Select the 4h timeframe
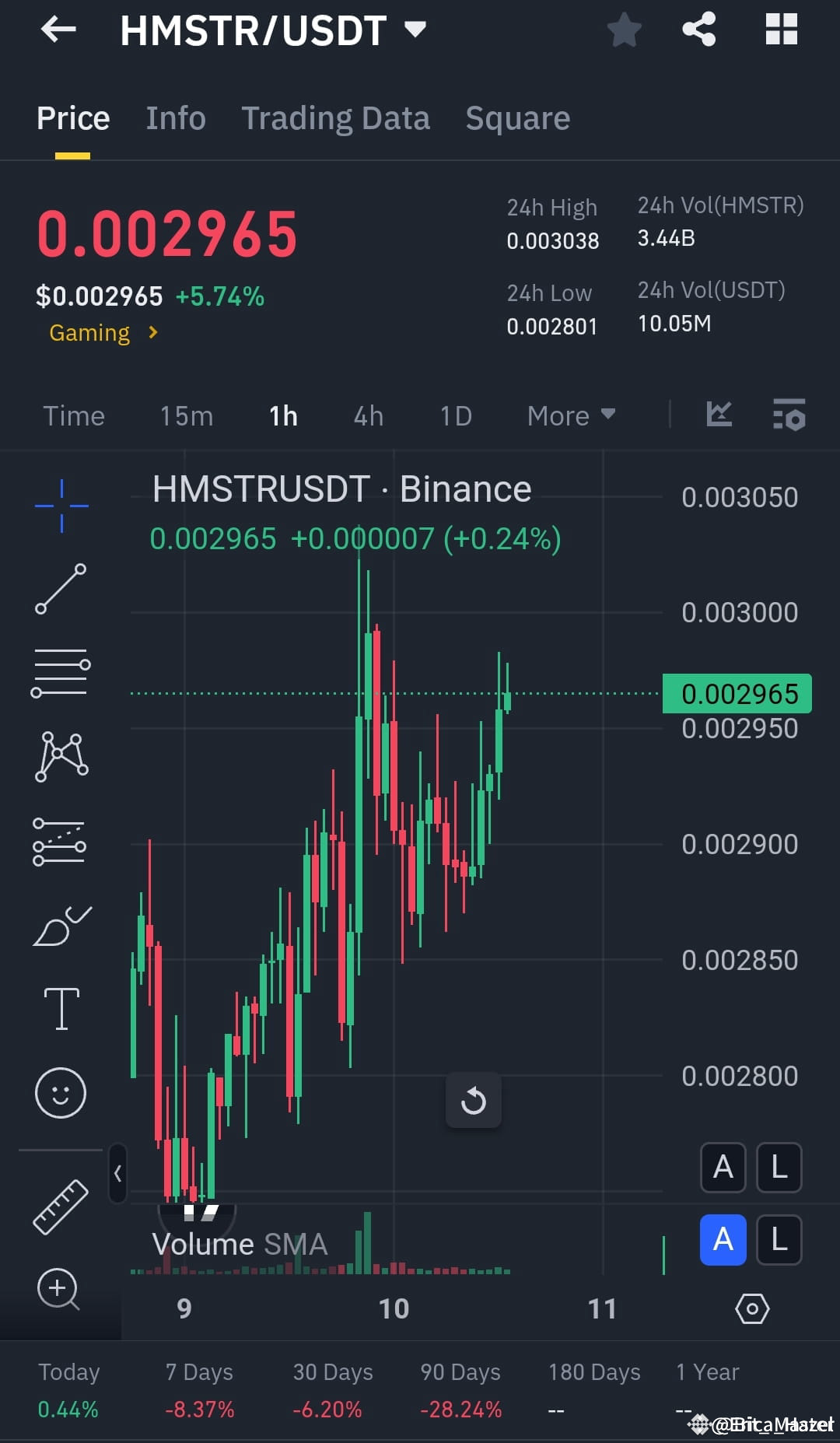 tap(368, 416)
